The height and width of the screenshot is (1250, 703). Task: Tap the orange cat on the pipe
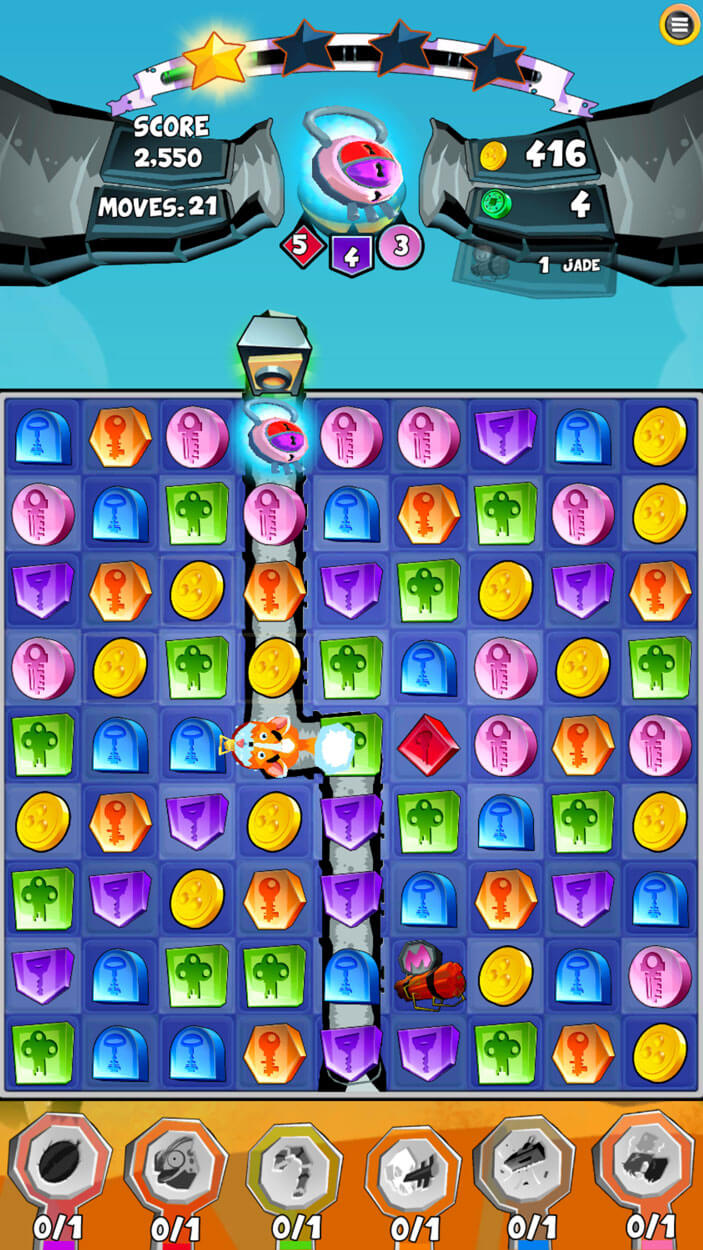click(268, 746)
